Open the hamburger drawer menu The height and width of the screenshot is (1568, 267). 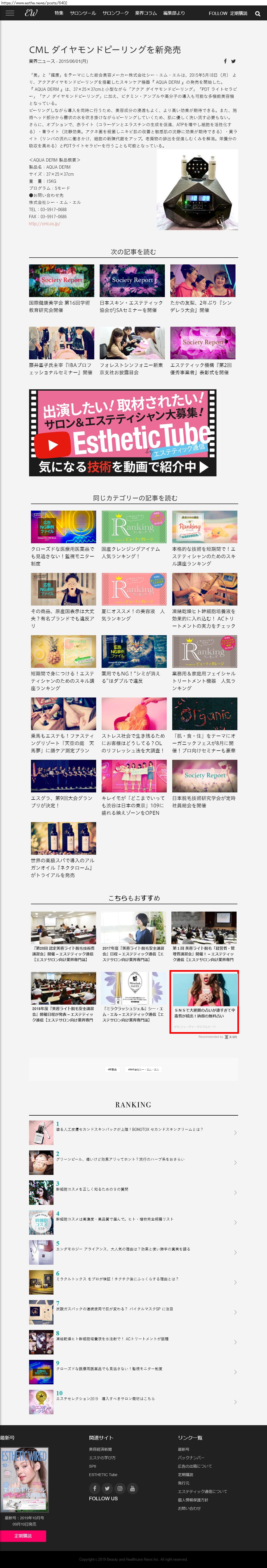pos(10,13)
